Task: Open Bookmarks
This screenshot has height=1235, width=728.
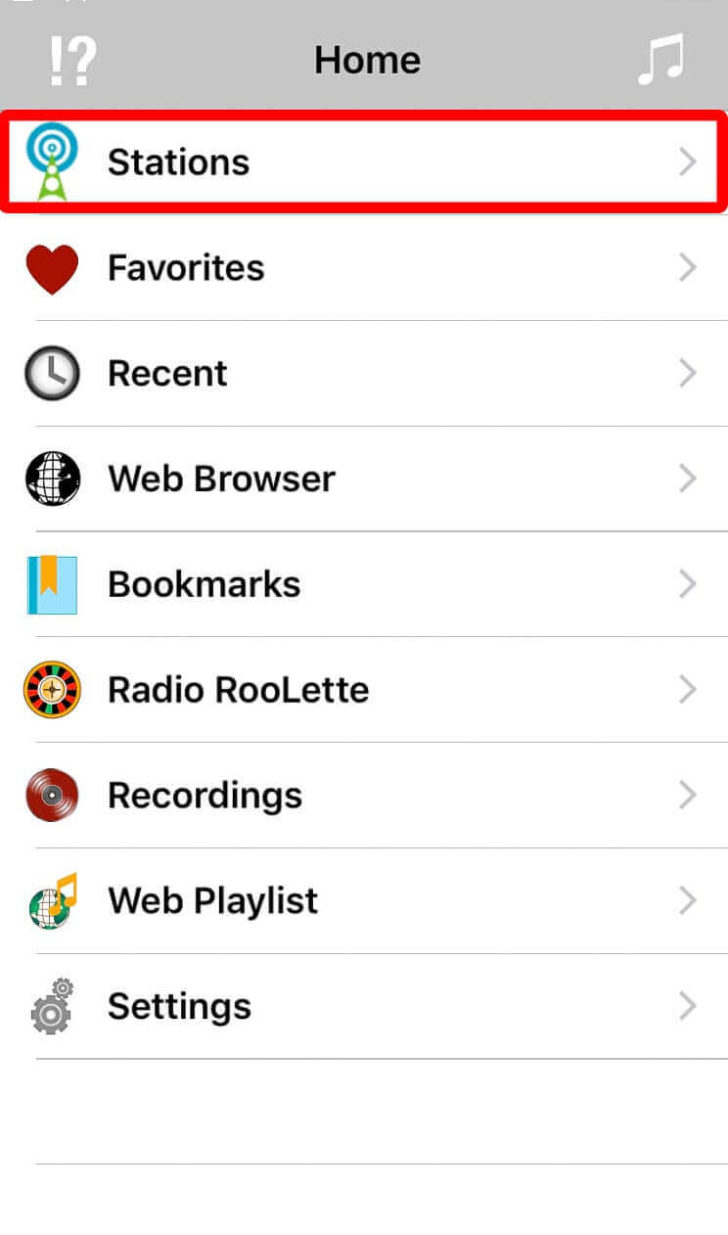Action: [x=362, y=585]
